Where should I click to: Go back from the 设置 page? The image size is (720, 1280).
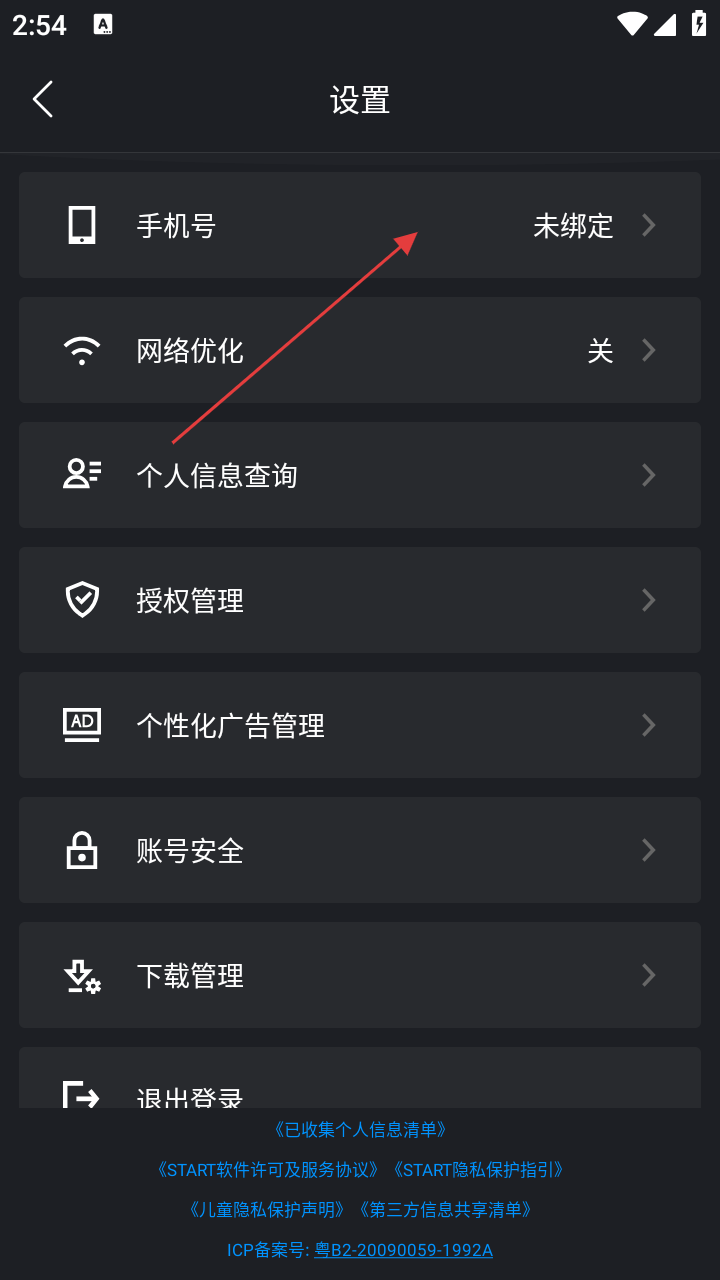tap(42, 100)
